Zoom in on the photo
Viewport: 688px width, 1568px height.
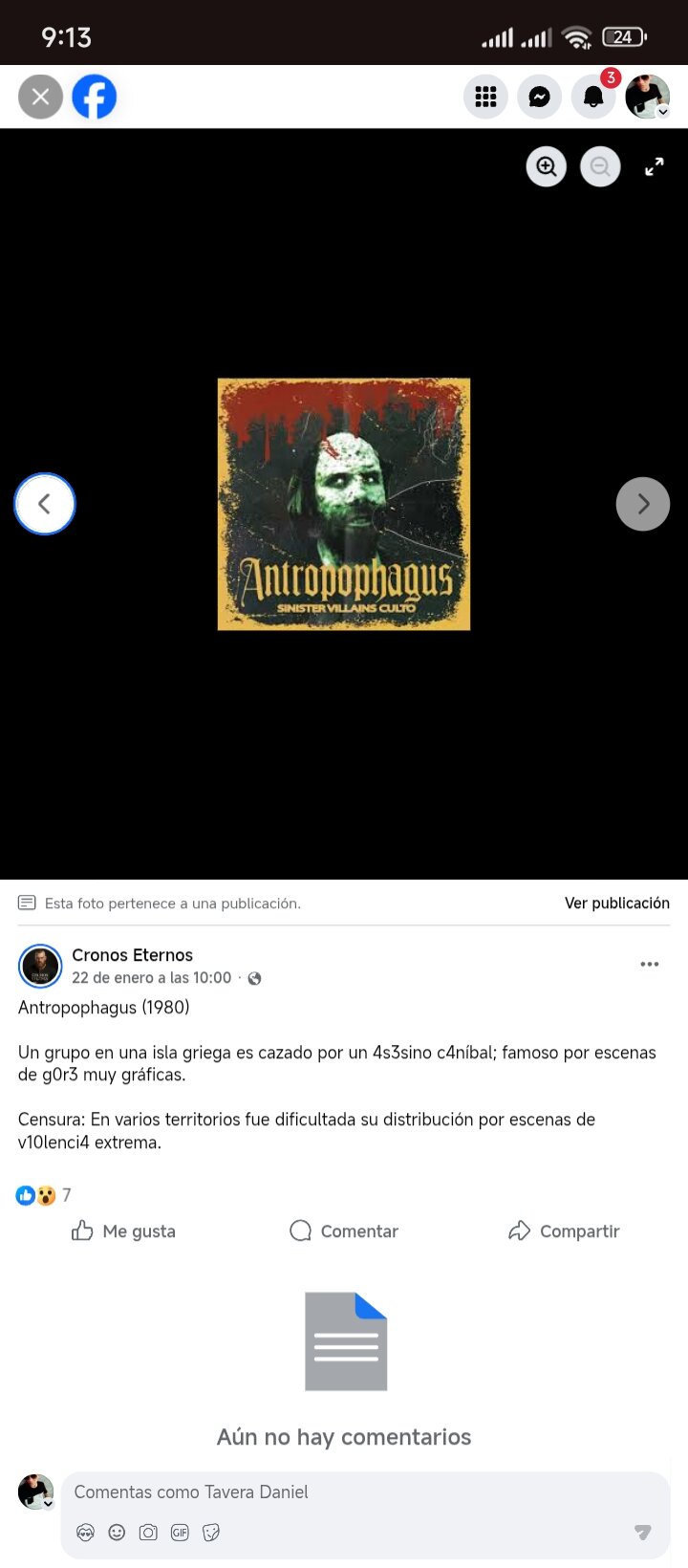pos(547,167)
